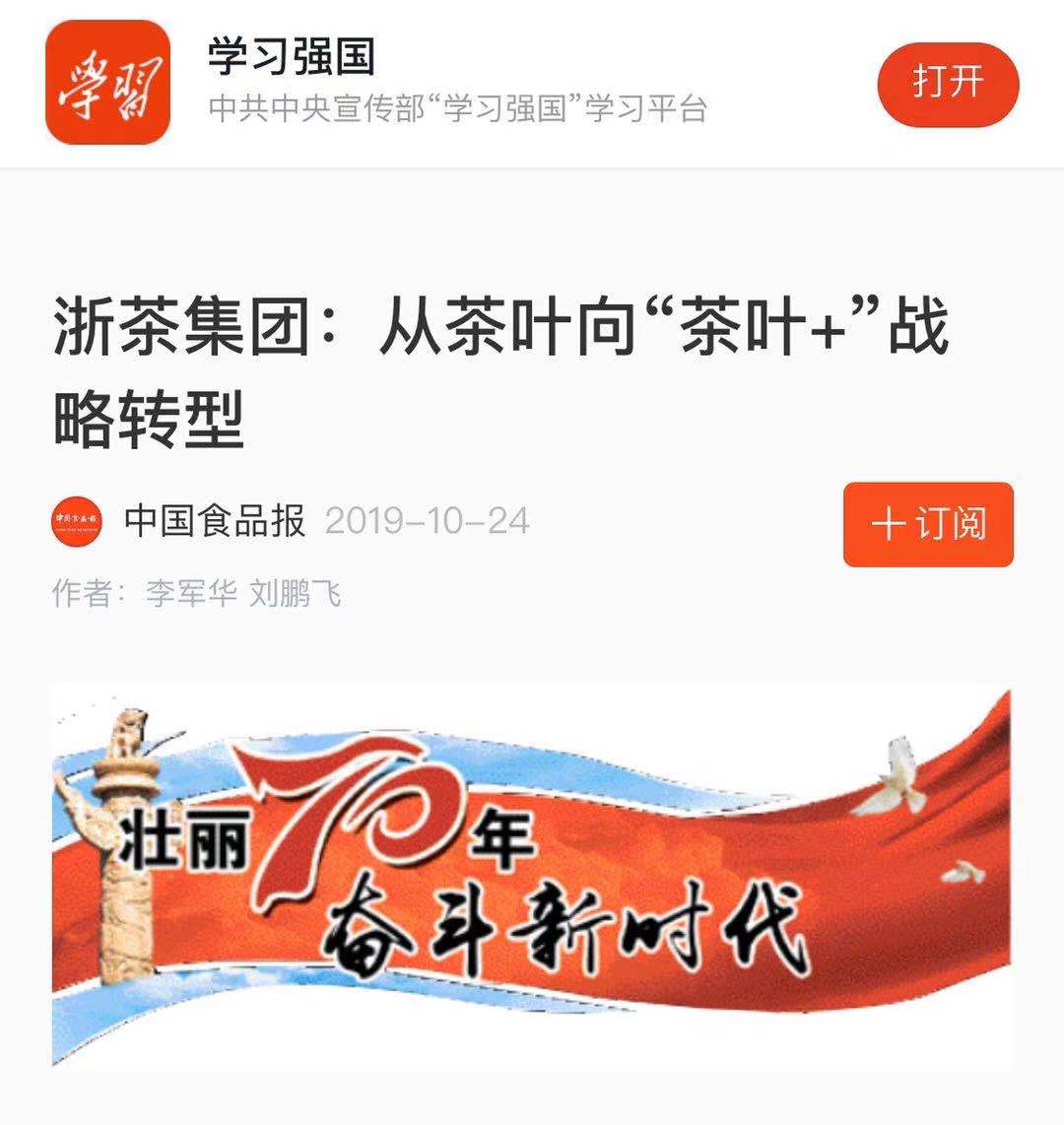Image resolution: width=1064 pixels, height=1125 pixels.
Task: Open the 中国食品报 publisher profile
Action: (x=214, y=521)
